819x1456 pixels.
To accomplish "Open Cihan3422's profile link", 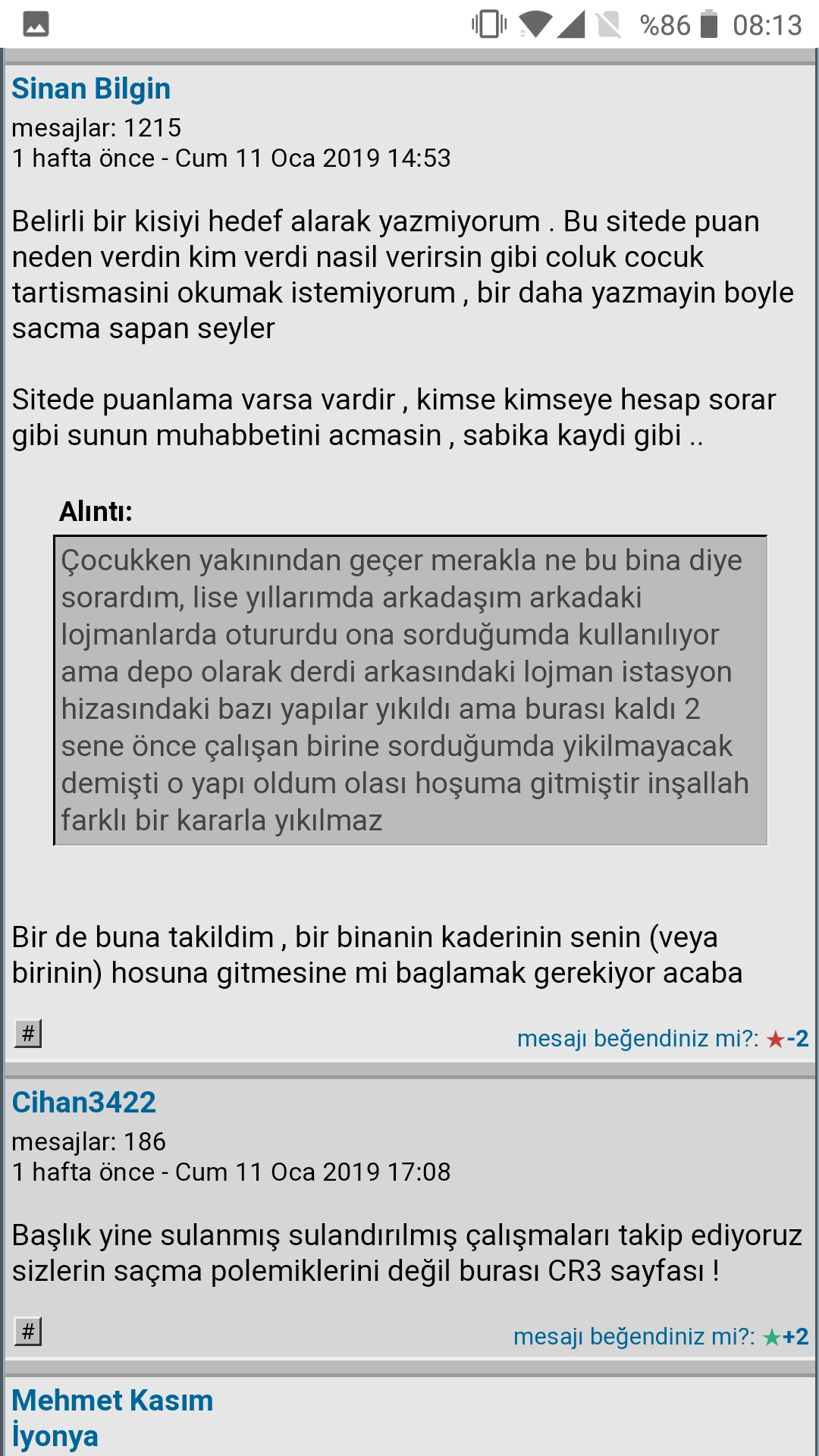I will tap(84, 1103).
